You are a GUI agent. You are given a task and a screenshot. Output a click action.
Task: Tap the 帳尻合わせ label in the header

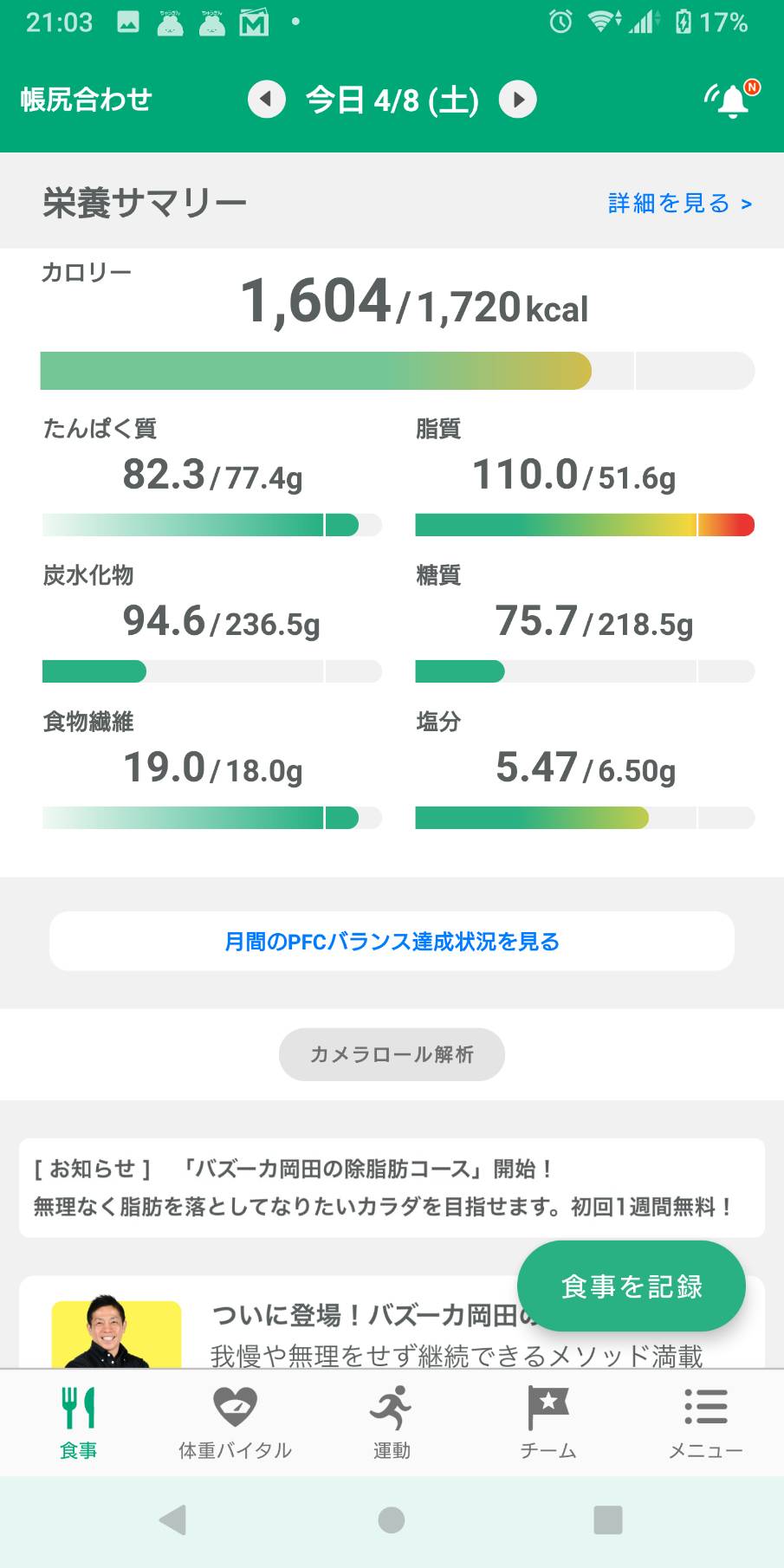86,100
